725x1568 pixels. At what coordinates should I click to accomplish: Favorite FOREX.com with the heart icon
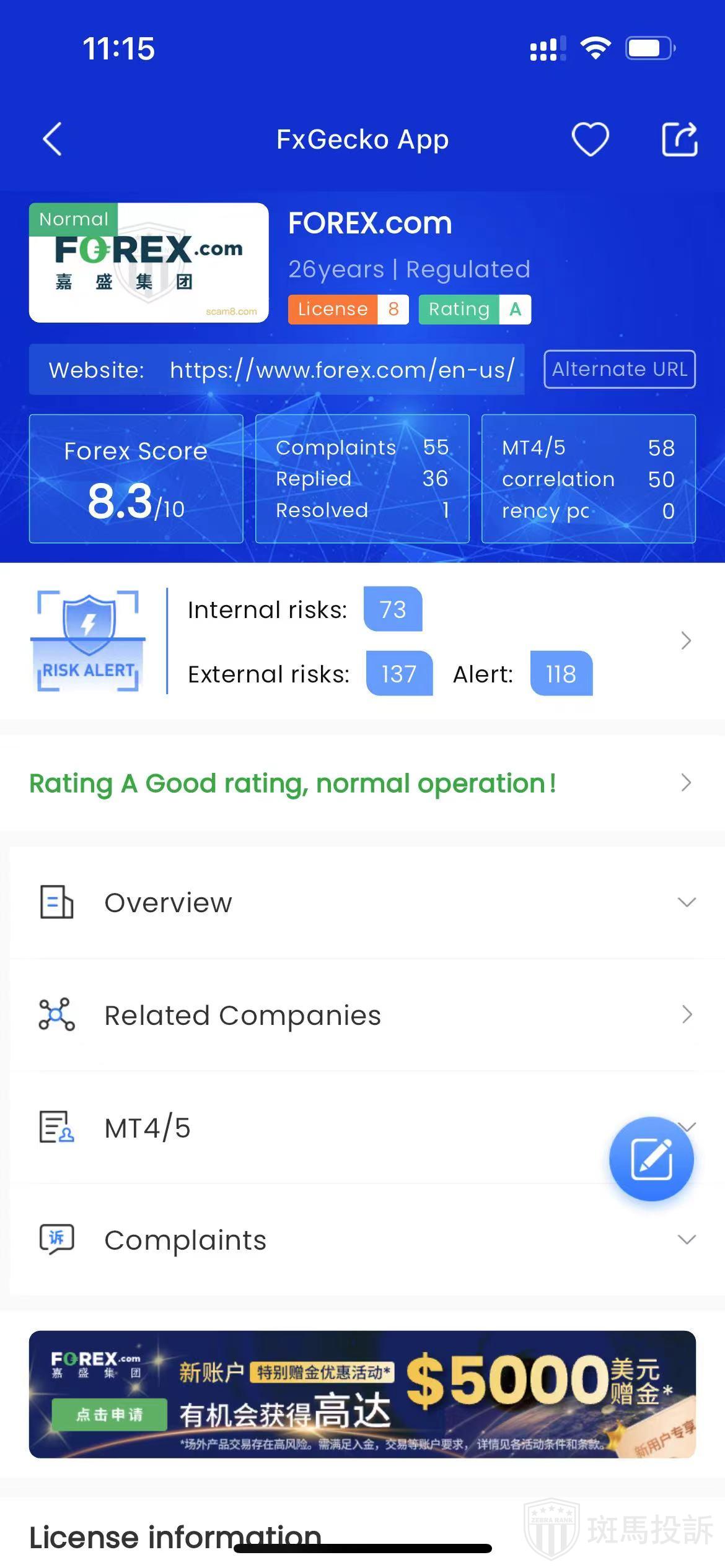pyautogui.click(x=589, y=139)
